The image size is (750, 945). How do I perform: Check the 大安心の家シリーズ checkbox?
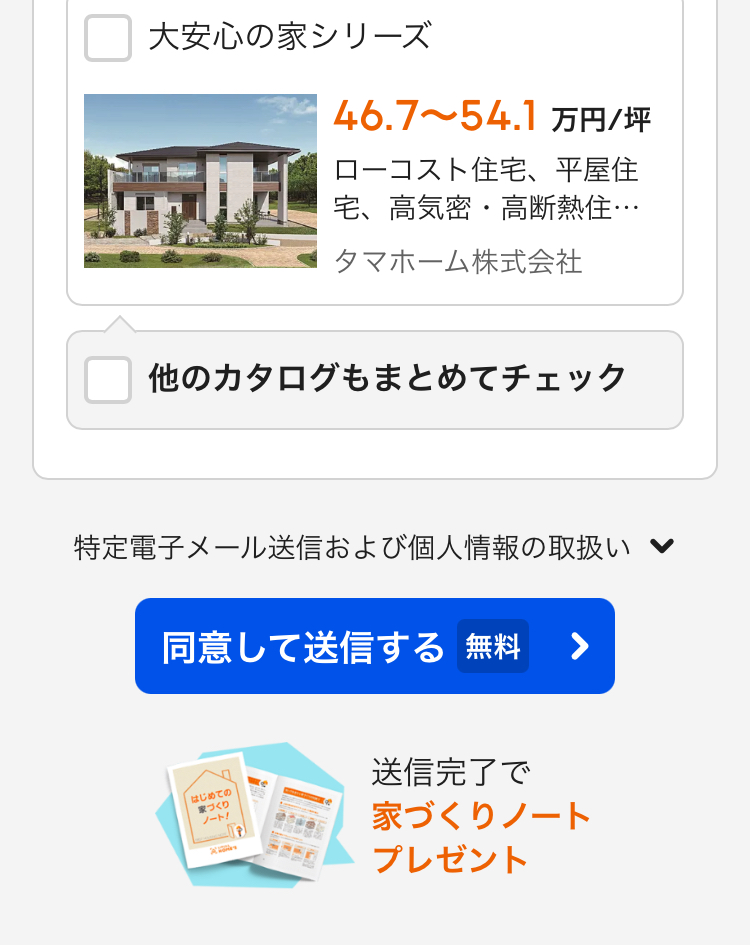click(x=108, y=38)
